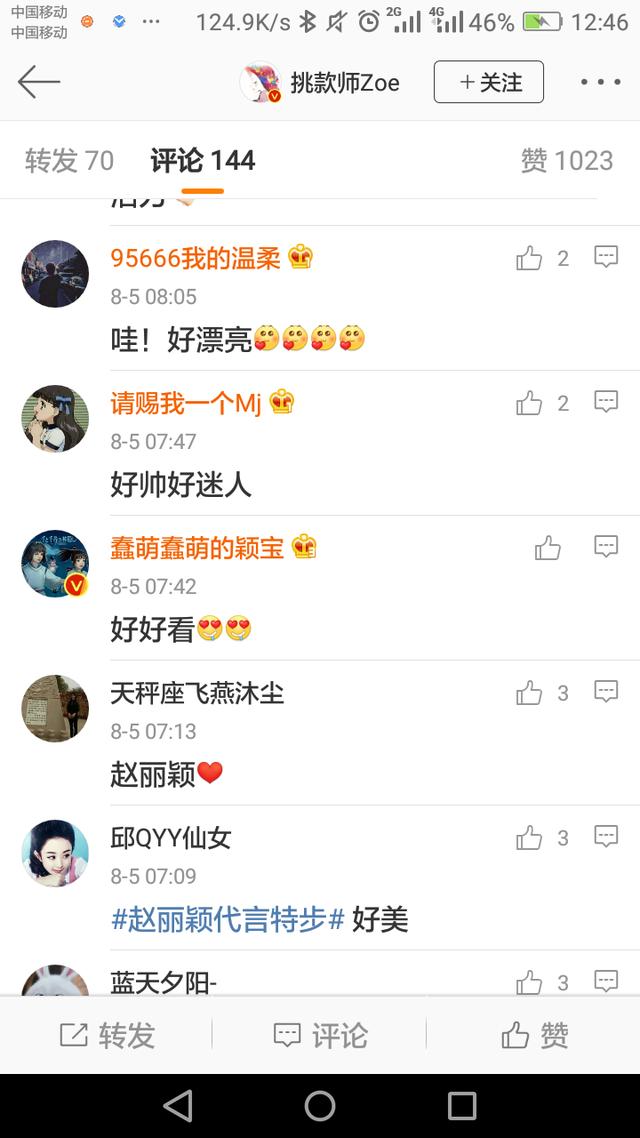Like the comment by 天秤座飞燕沐尘

529,693
